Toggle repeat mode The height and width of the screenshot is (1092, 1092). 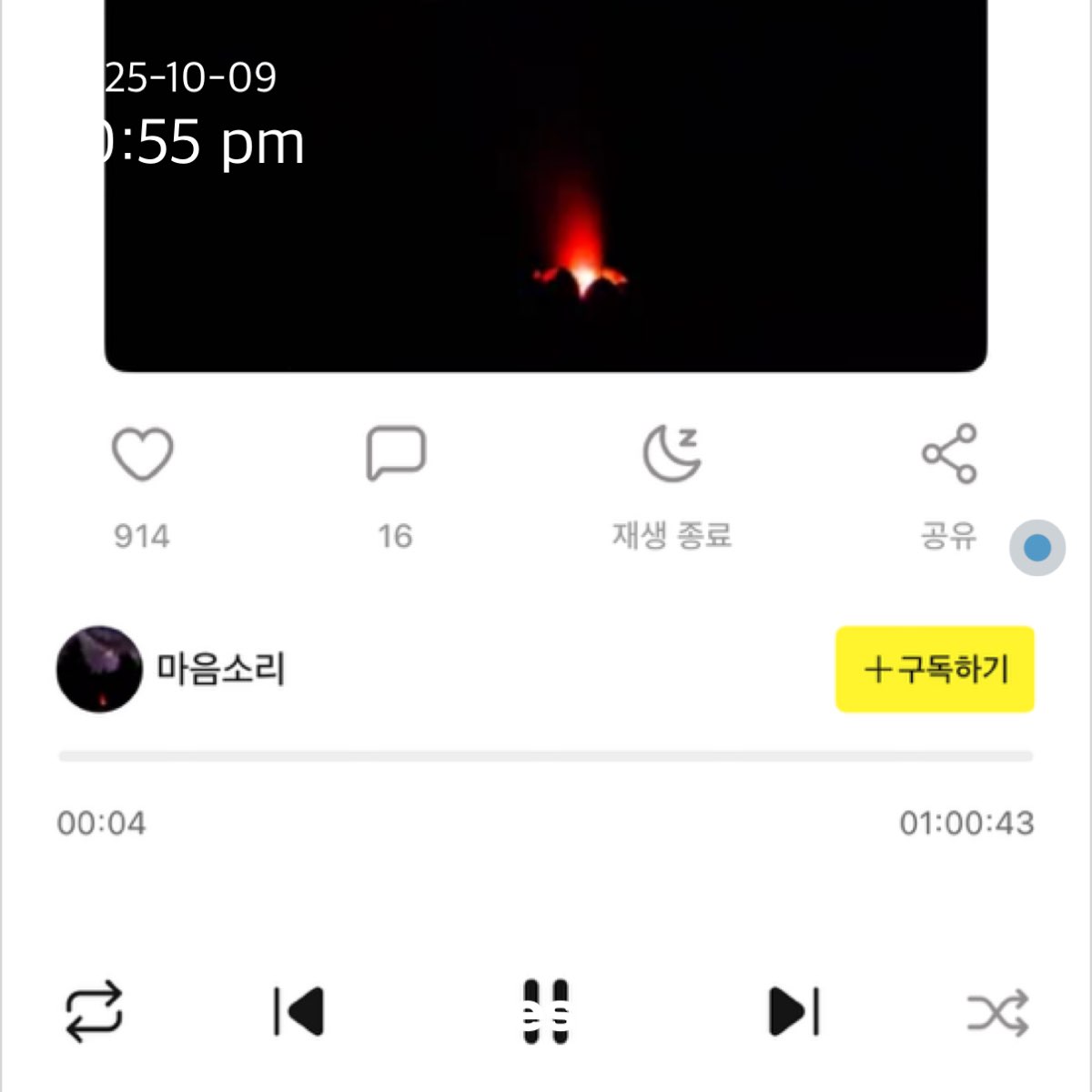point(94,1011)
